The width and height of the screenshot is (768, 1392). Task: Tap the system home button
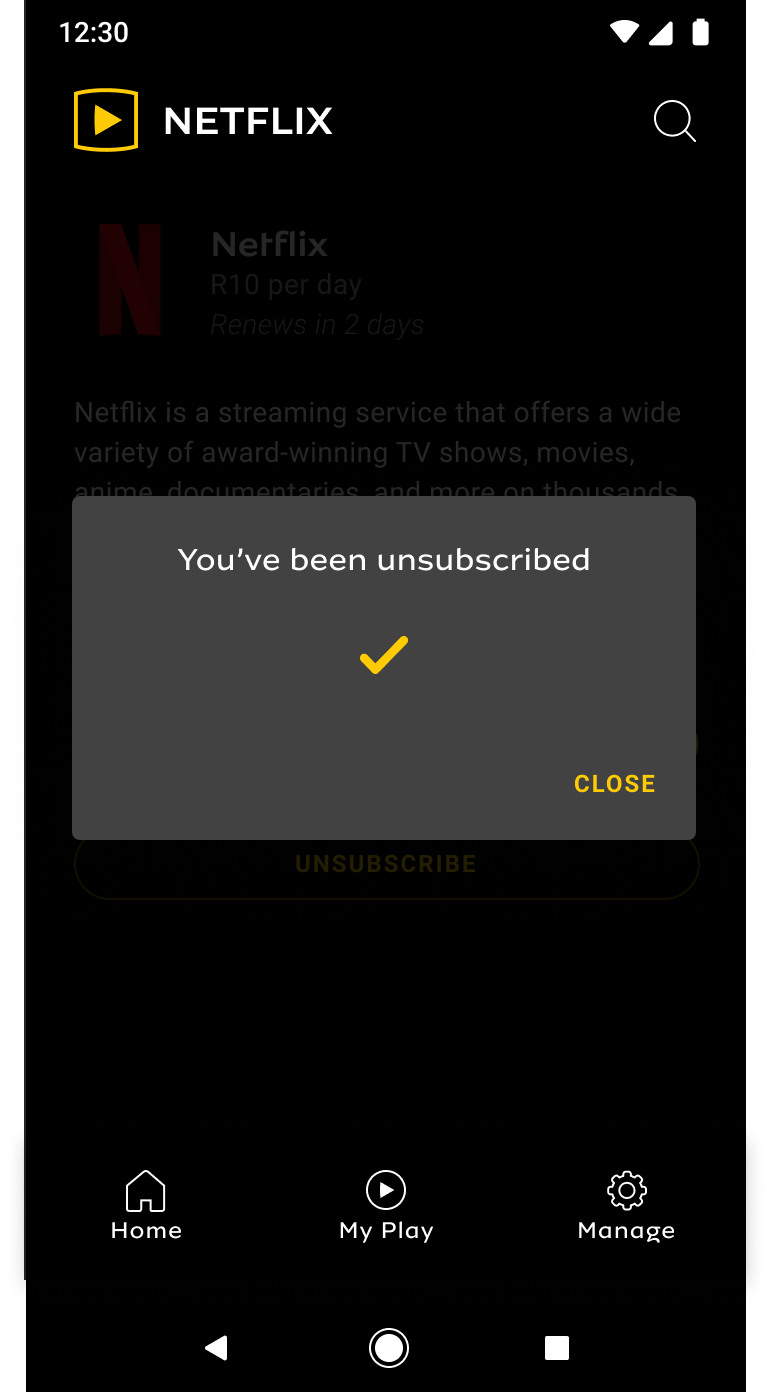(x=388, y=1348)
